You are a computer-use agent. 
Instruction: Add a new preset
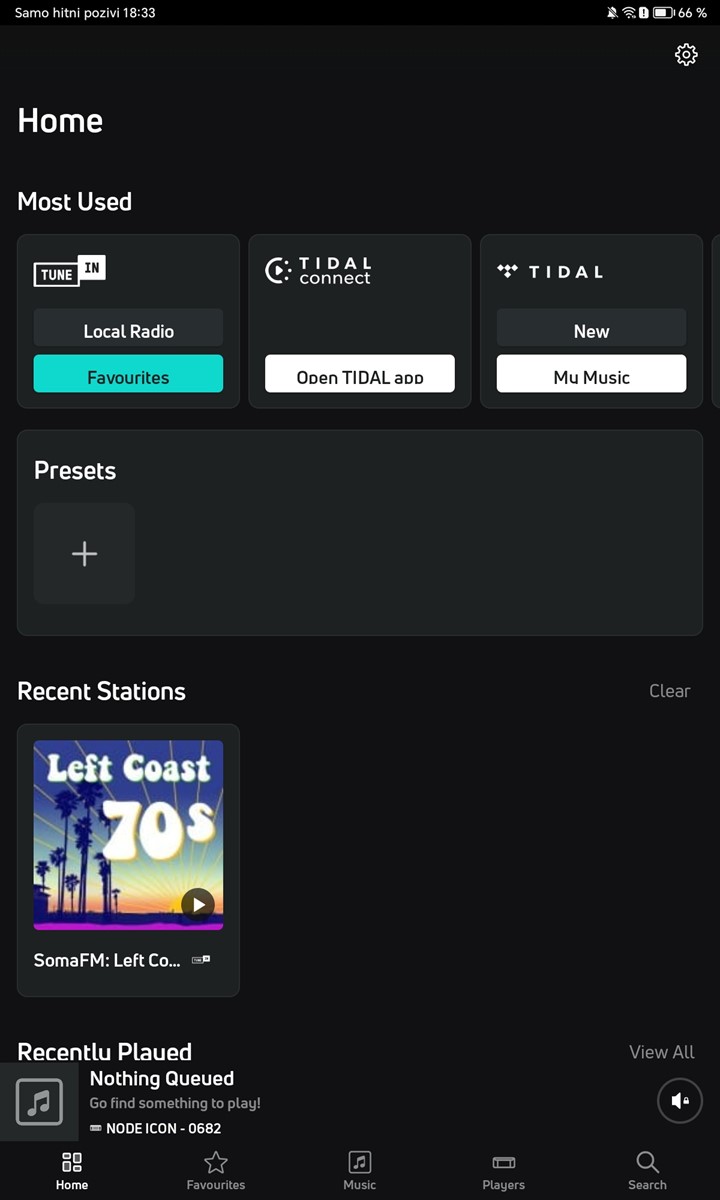(x=84, y=553)
